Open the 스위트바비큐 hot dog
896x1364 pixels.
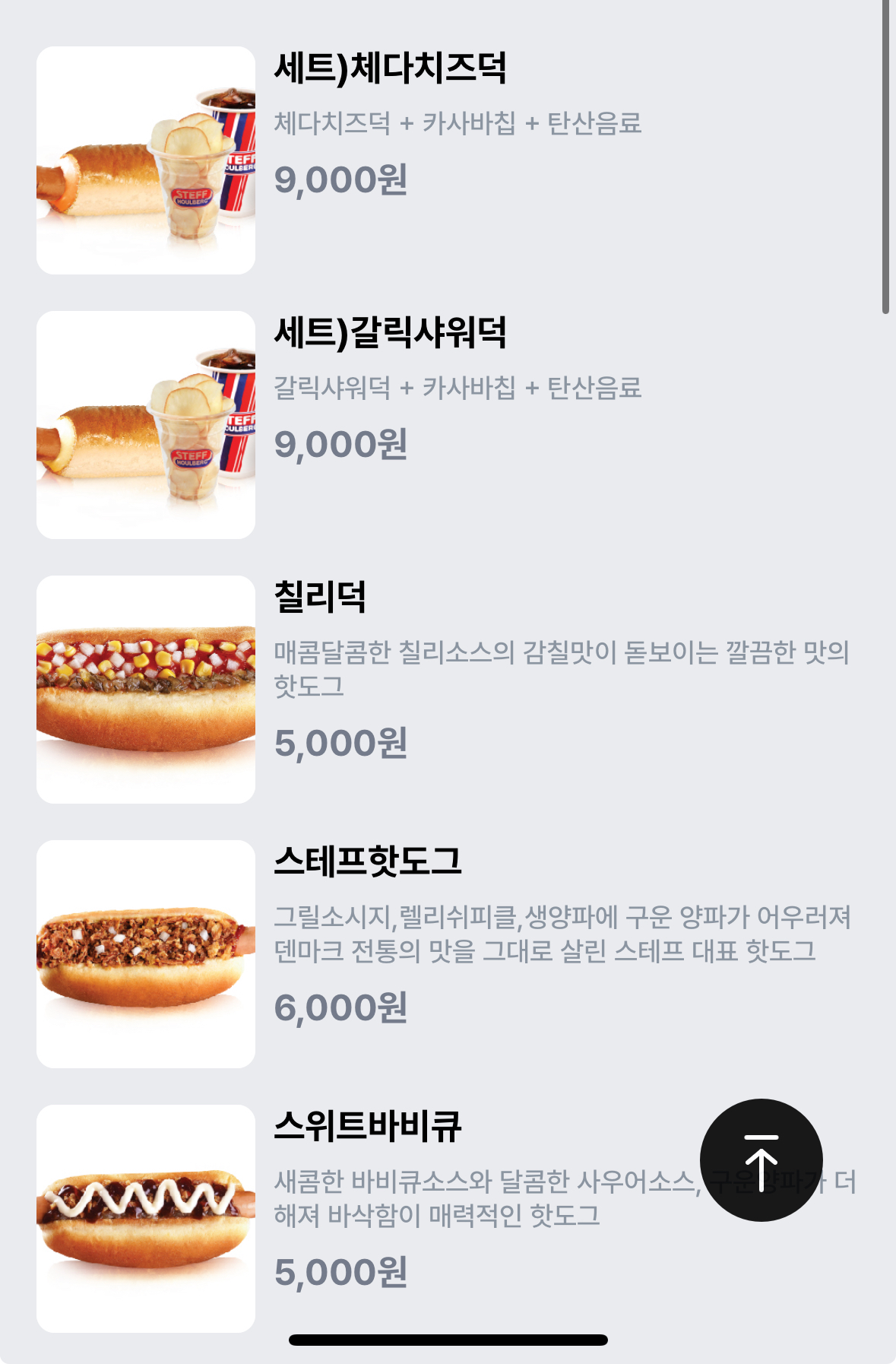[368, 1127]
